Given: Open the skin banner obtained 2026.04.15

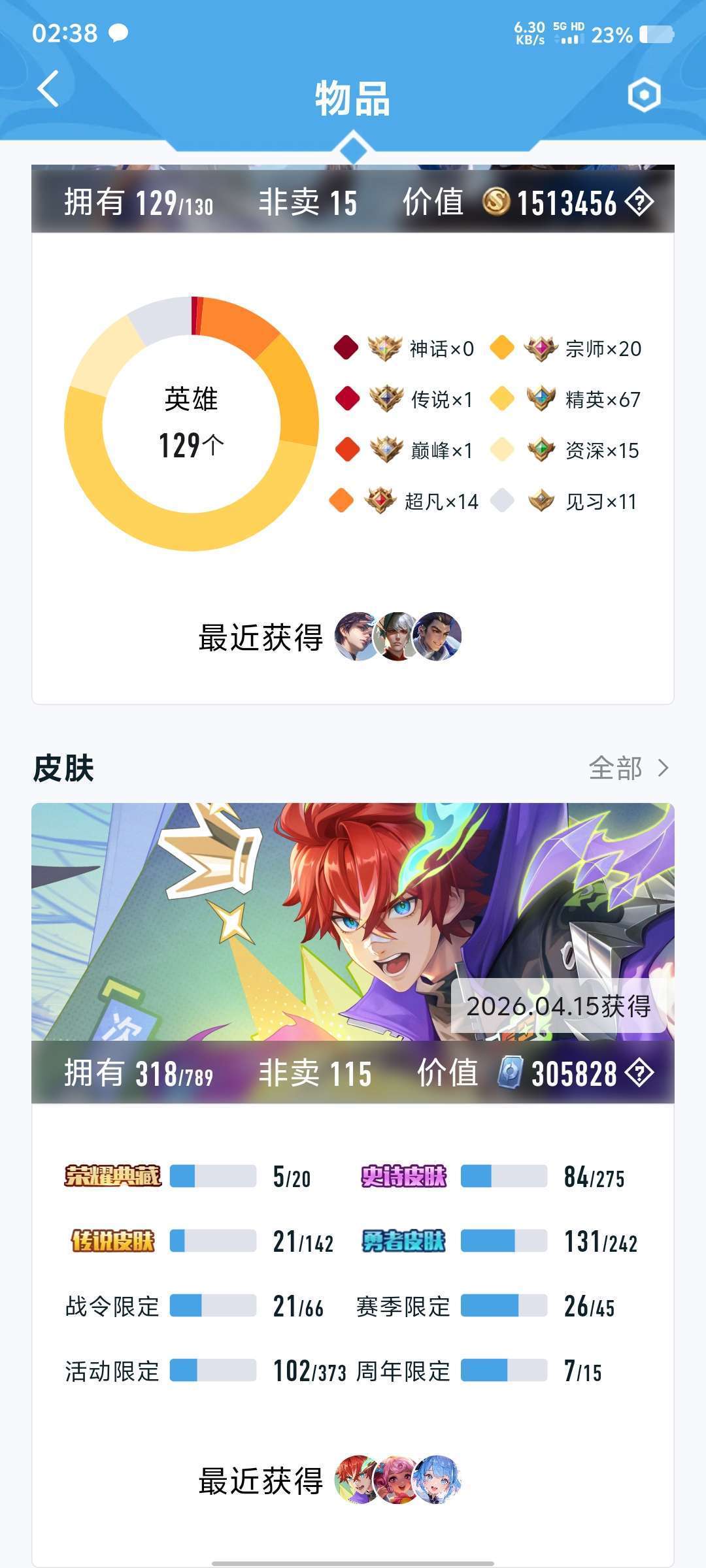Looking at the screenshot, I should click(353, 921).
